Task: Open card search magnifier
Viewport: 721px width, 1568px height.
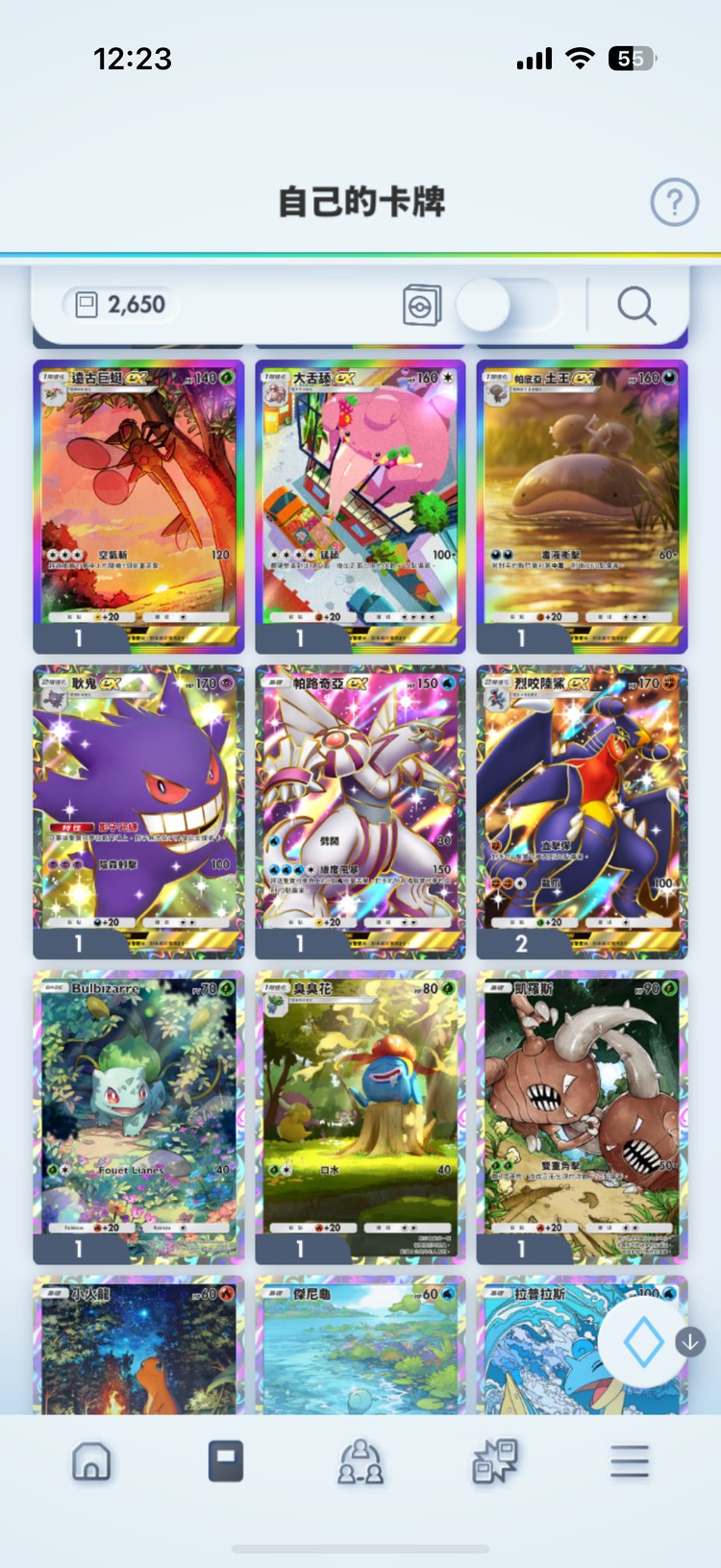Action: [x=635, y=306]
